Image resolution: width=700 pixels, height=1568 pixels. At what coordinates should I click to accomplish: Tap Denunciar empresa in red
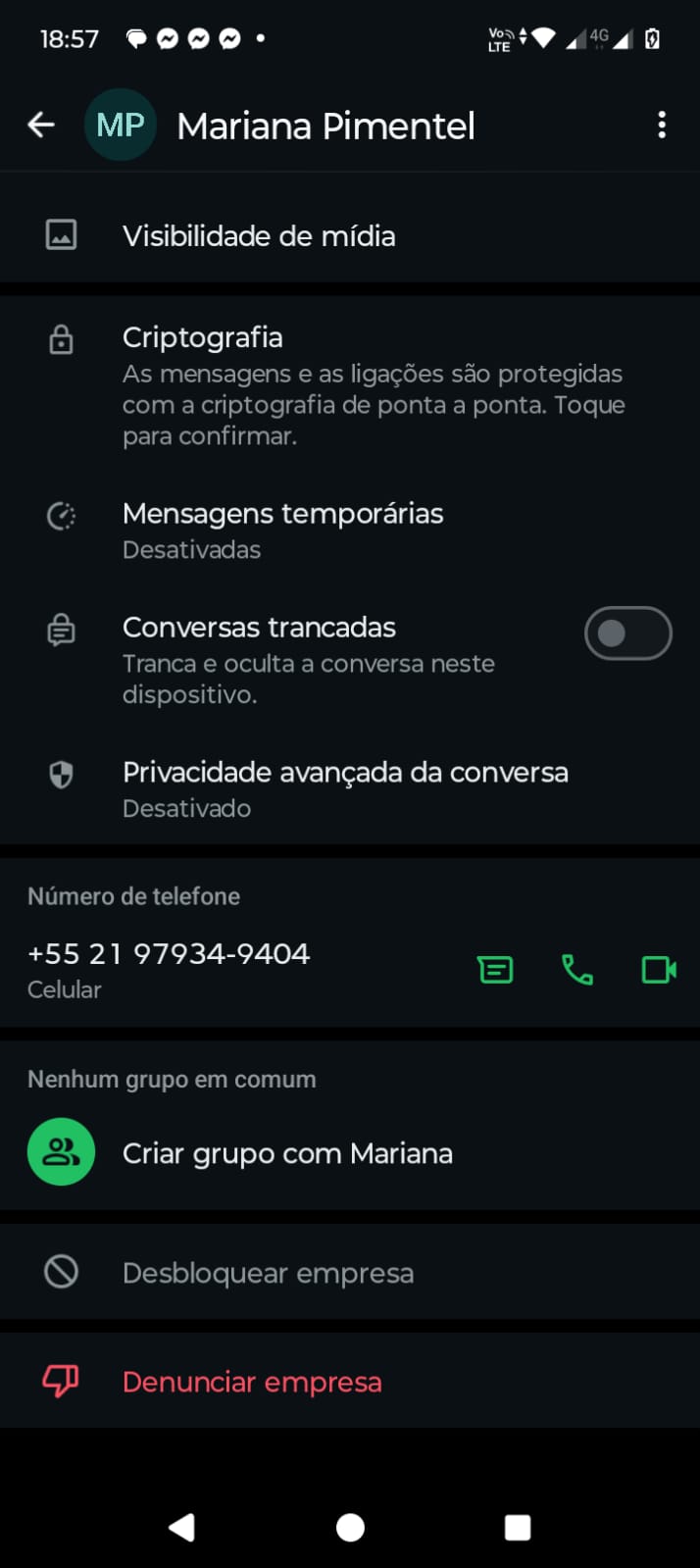click(252, 1382)
